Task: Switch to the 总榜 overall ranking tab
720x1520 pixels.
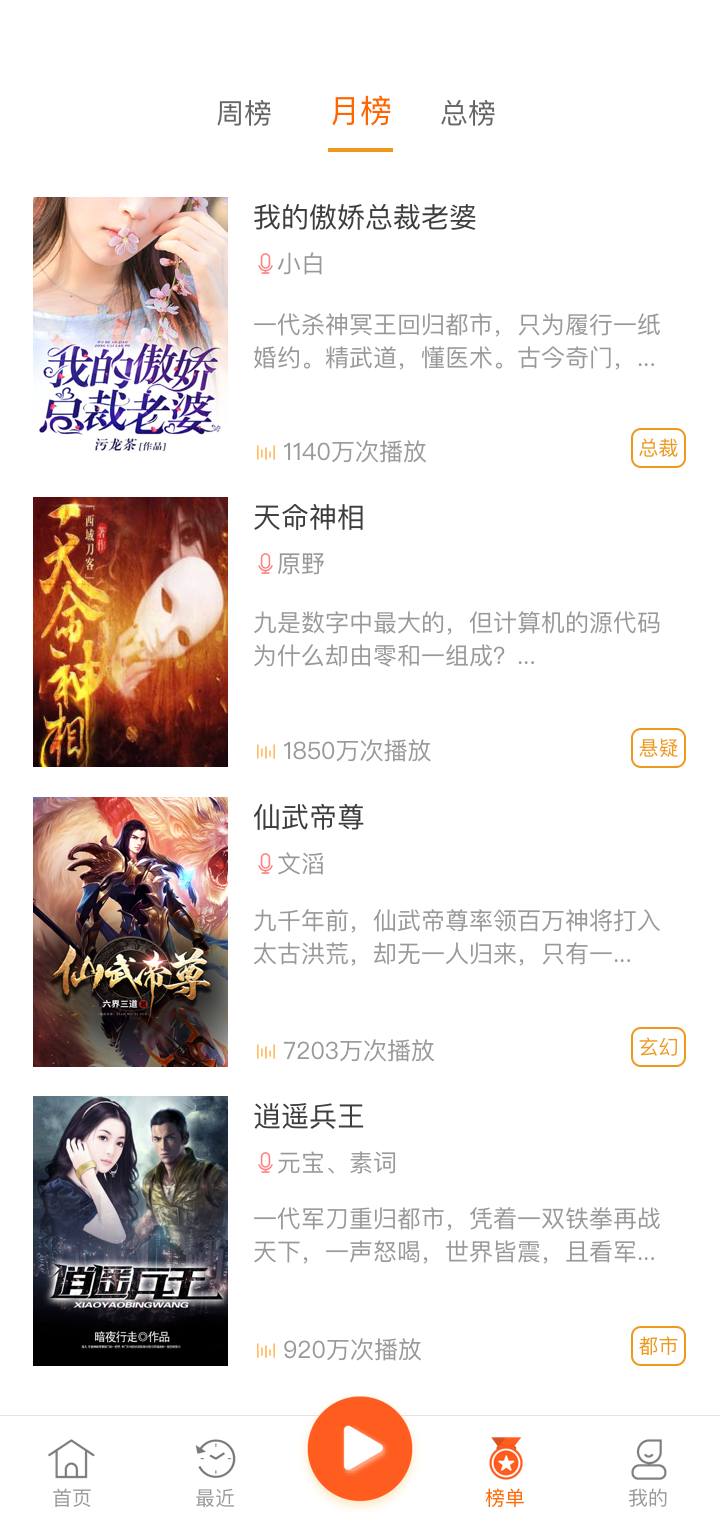Action: [x=466, y=114]
